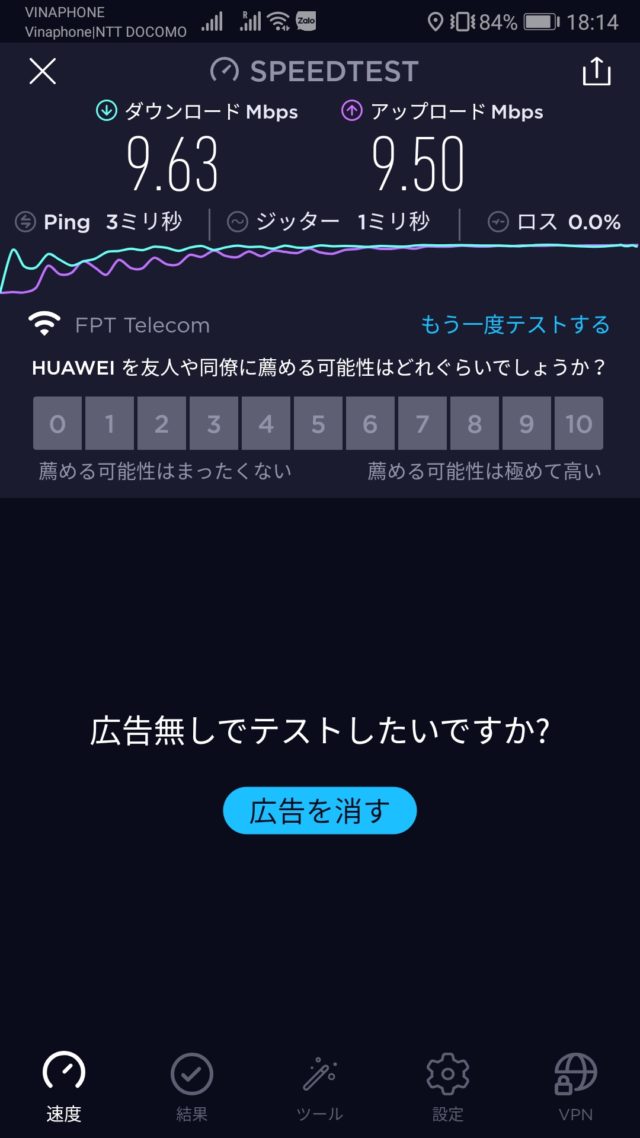Image resolution: width=640 pixels, height=1138 pixels.
Task: Select rating 3 for HUAWEI
Action: point(214,423)
